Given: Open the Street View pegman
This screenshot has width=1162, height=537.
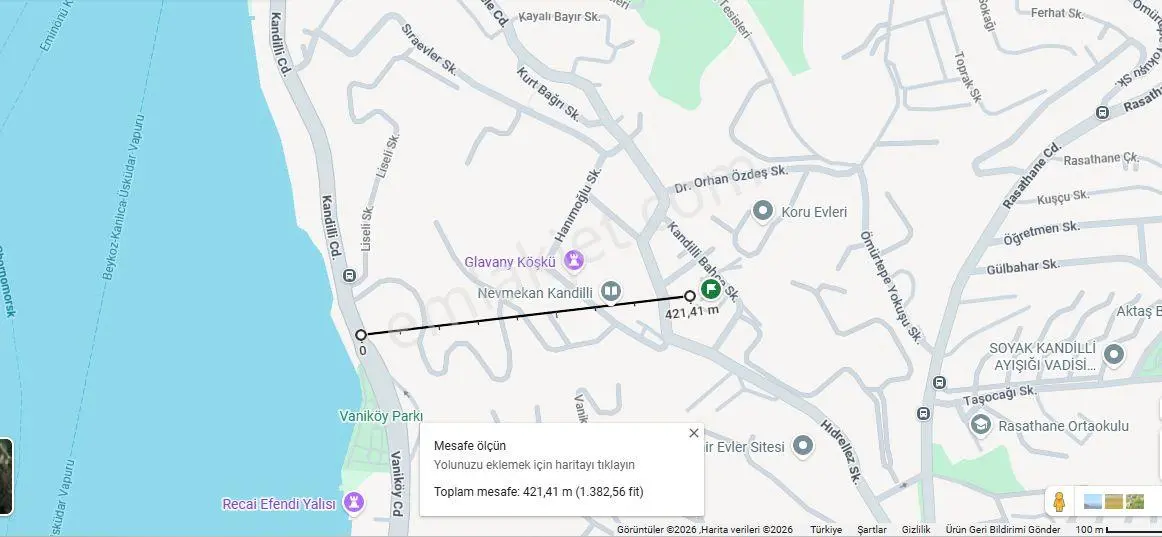Looking at the screenshot, I should [x=1059, y=501].
